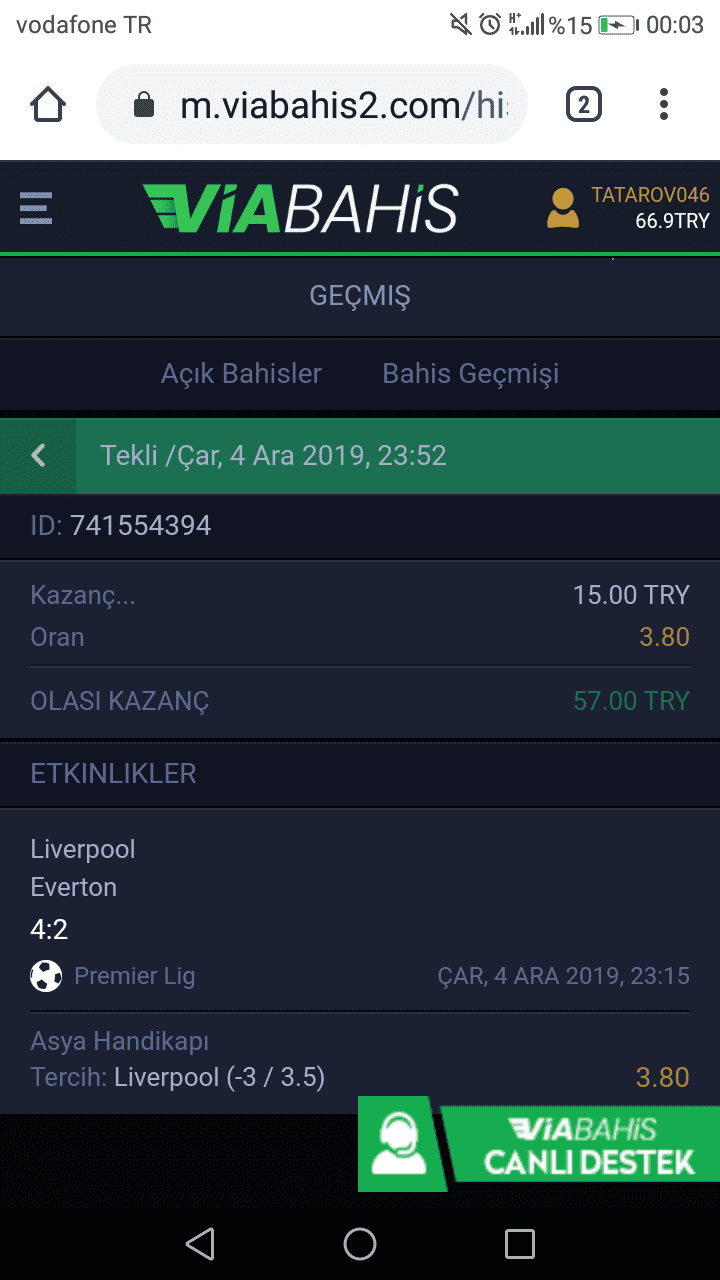Open the TATAROV046 account profile
The height and width of the screenshot is (1280, 720).
click(x=629, y=208)
